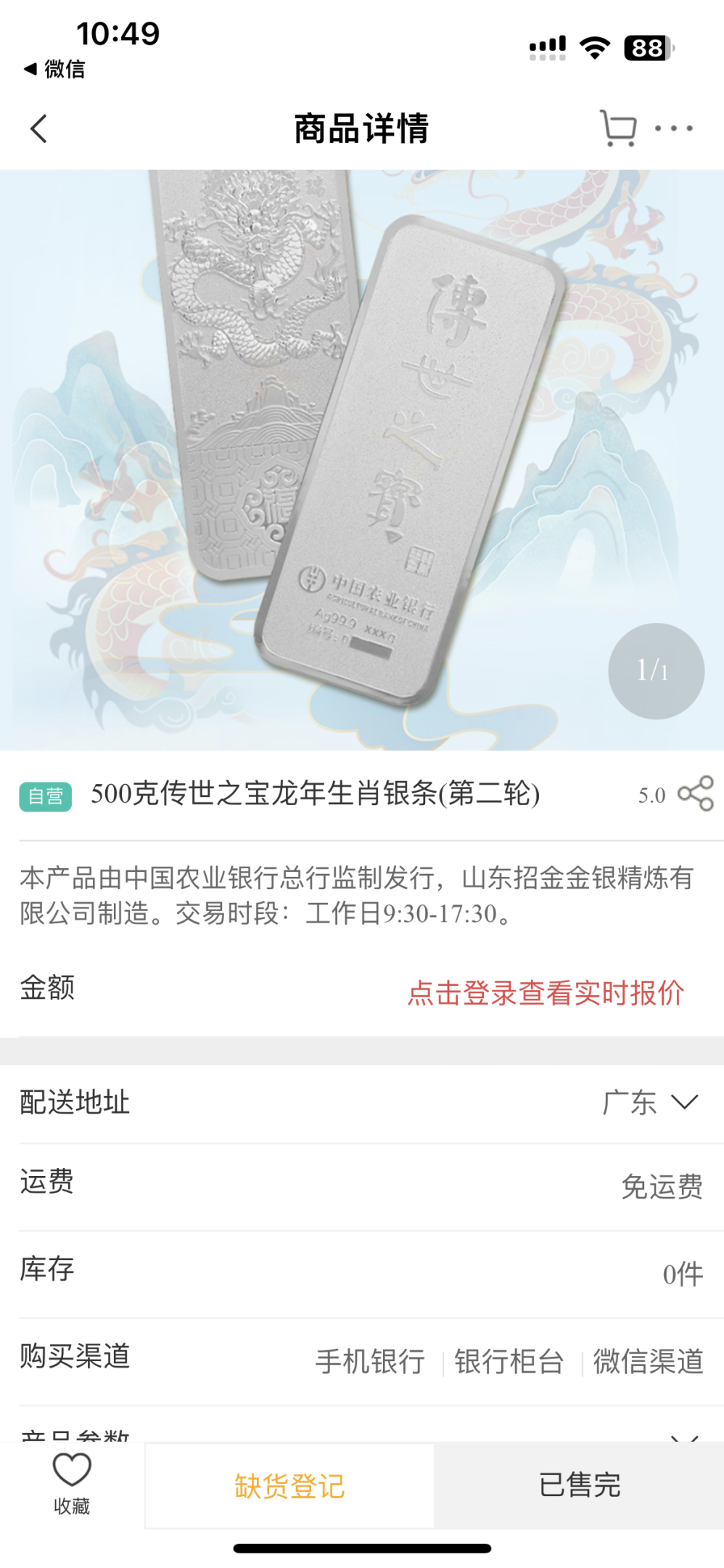This screenshot has width=724, height=1568.
Task: Register for out-of-stock notice (缺货登记)
Action: point(289,1485)
